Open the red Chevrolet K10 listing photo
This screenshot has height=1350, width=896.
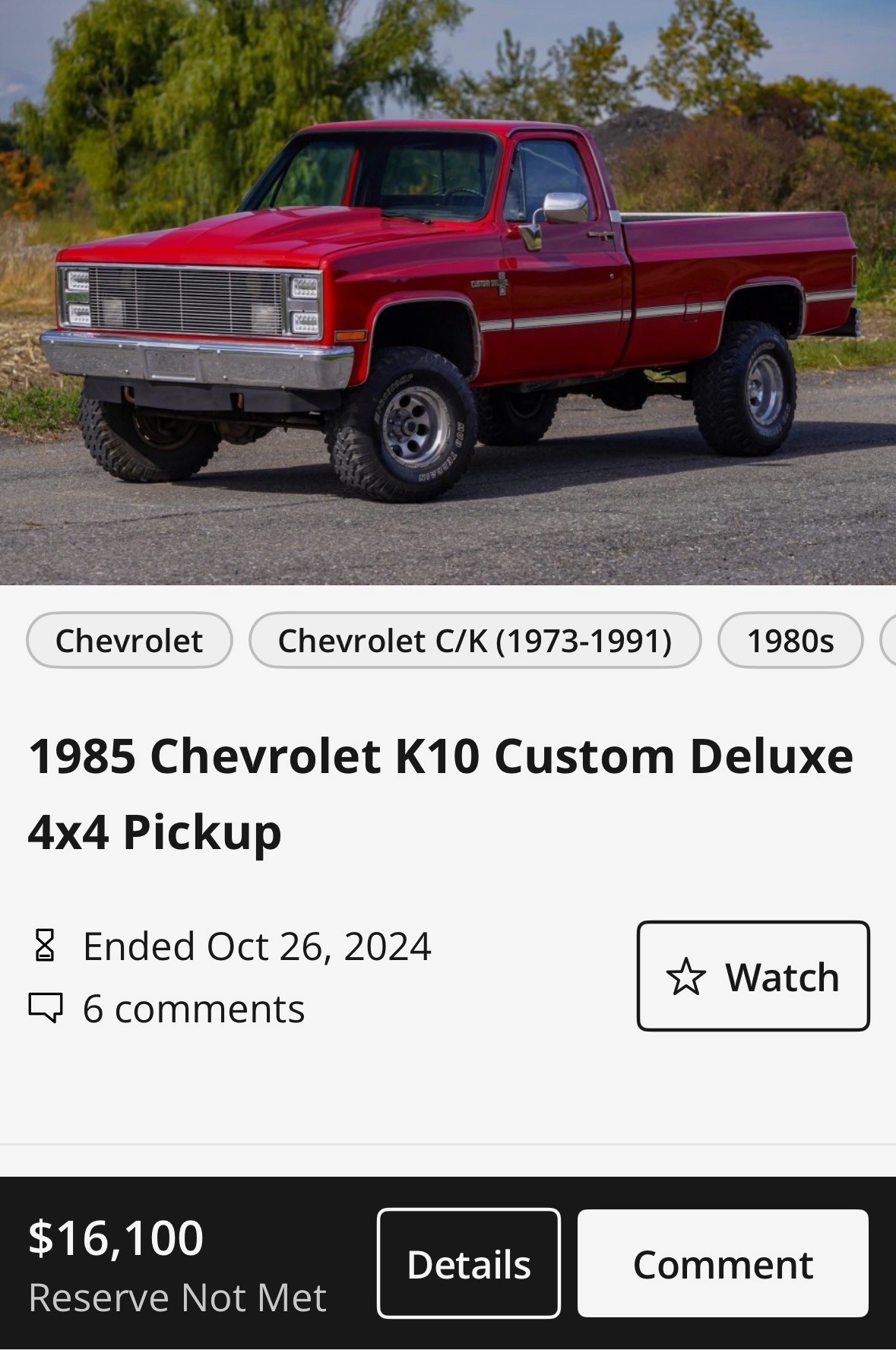[x=448, y=293]
